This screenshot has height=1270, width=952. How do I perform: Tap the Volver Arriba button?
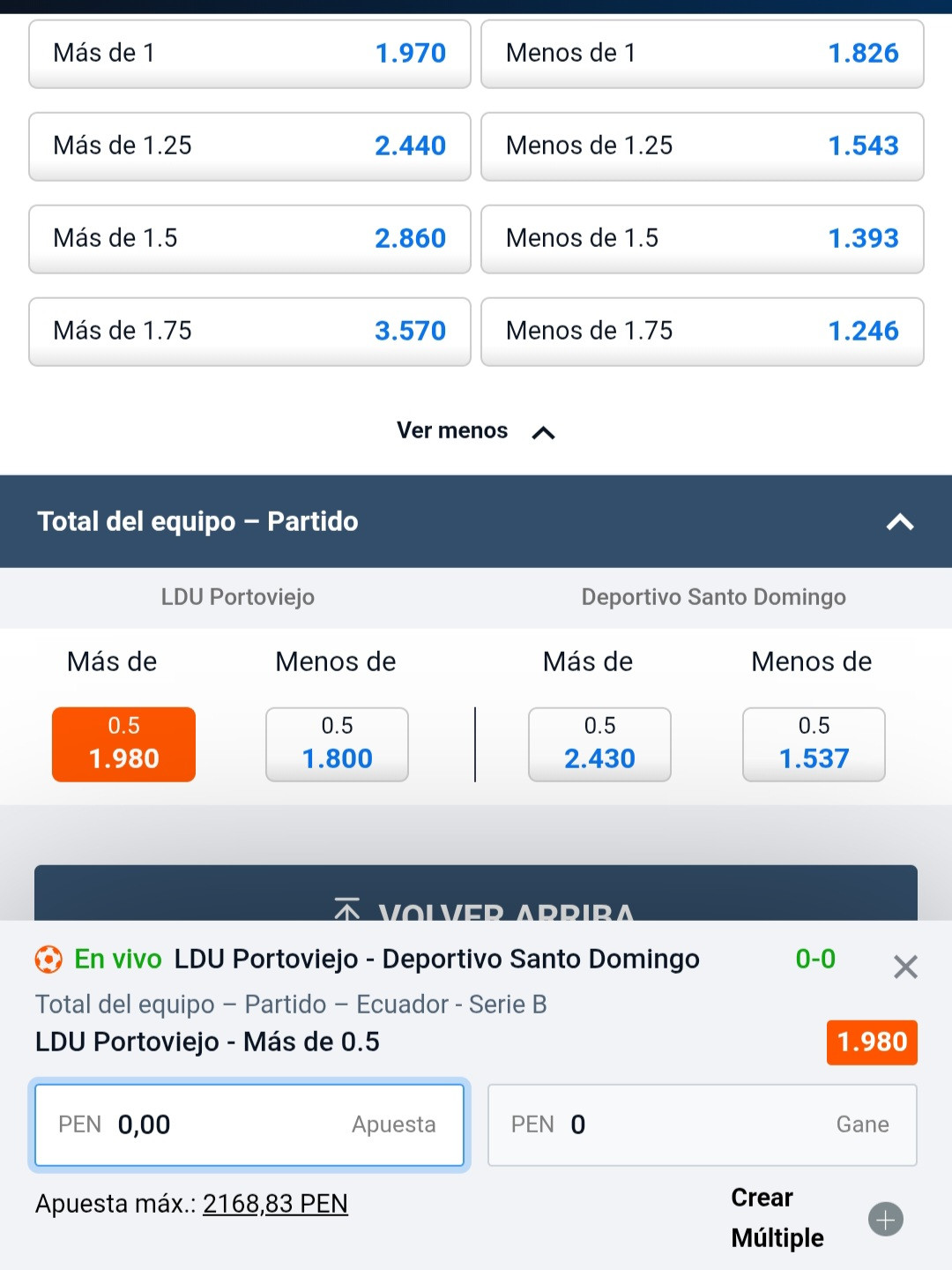click(x=476, y=893)
